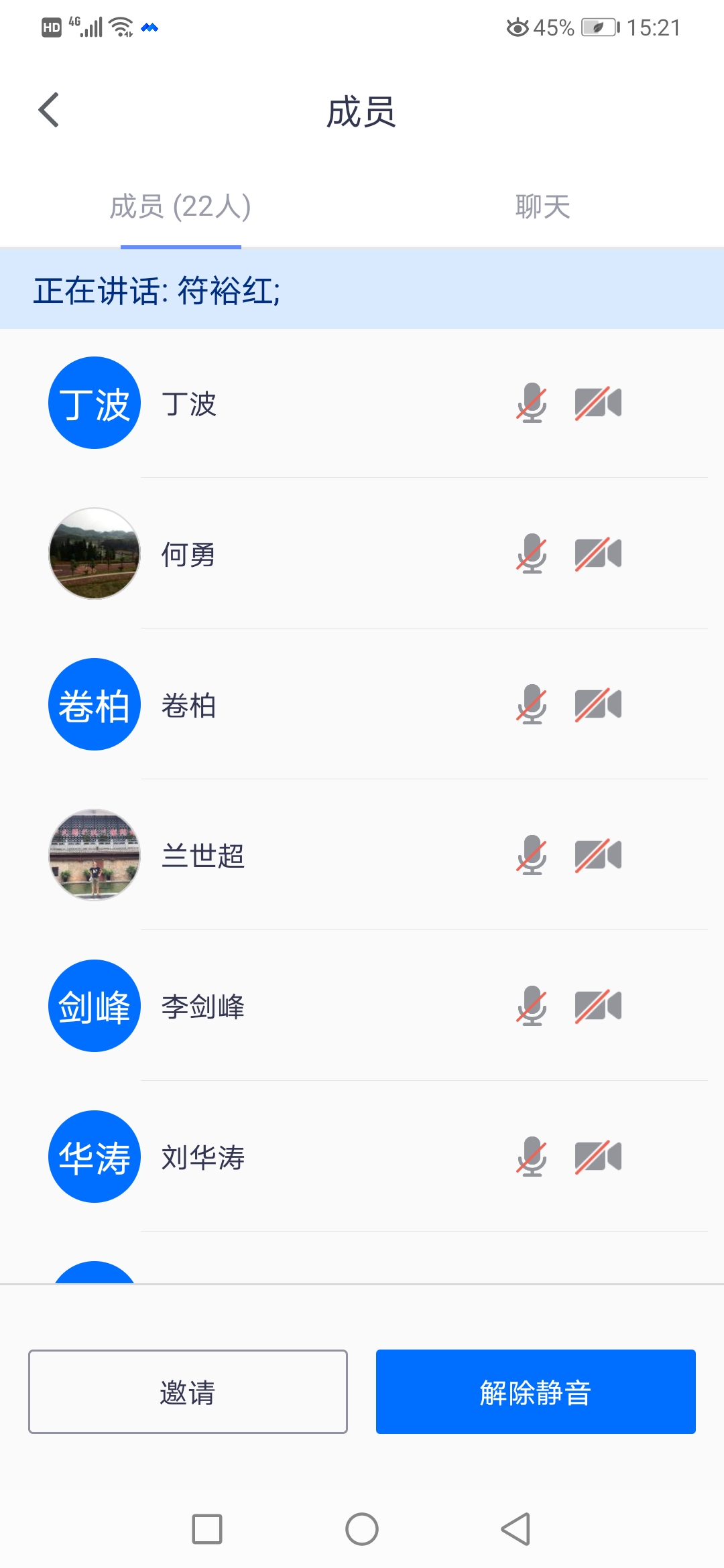Tap 解除静音 to unmute
724x1568 pixels.
point(536,1392)
